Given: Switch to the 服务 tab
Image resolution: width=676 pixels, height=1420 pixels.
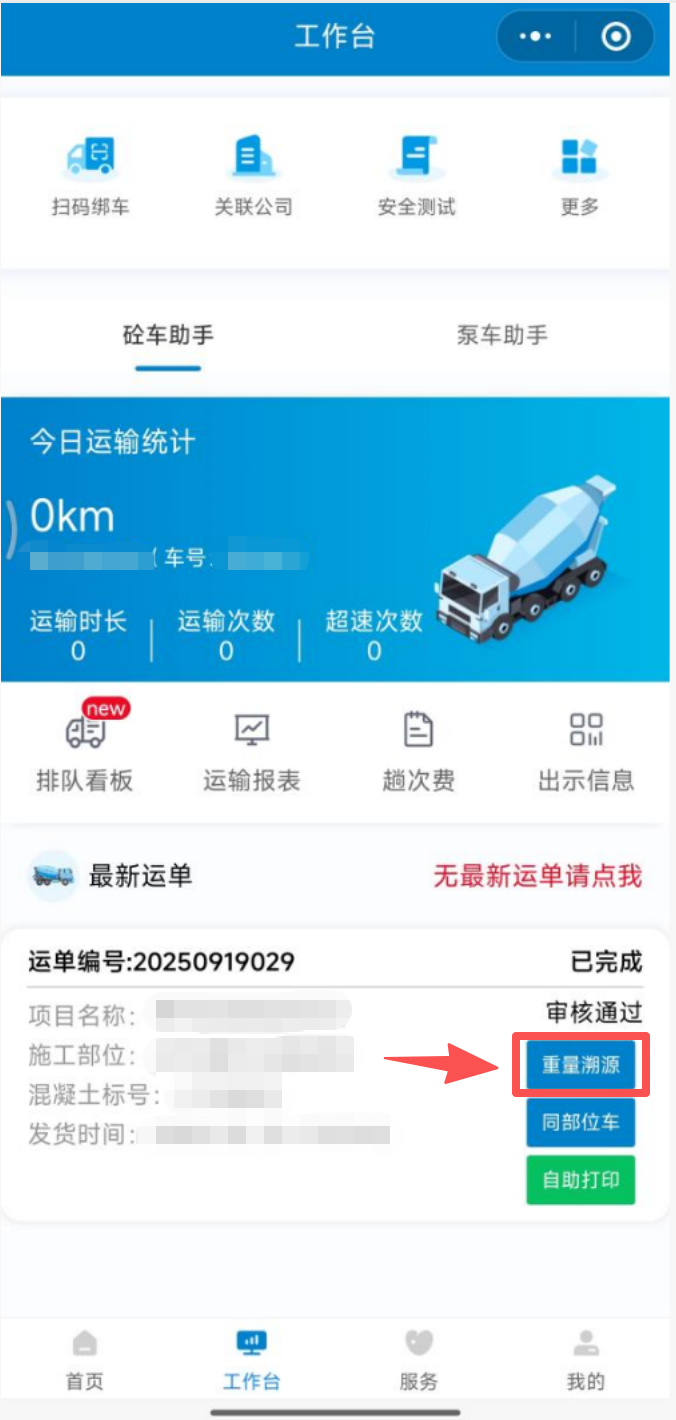Looking at the screenshot, I should point(418,1361).
